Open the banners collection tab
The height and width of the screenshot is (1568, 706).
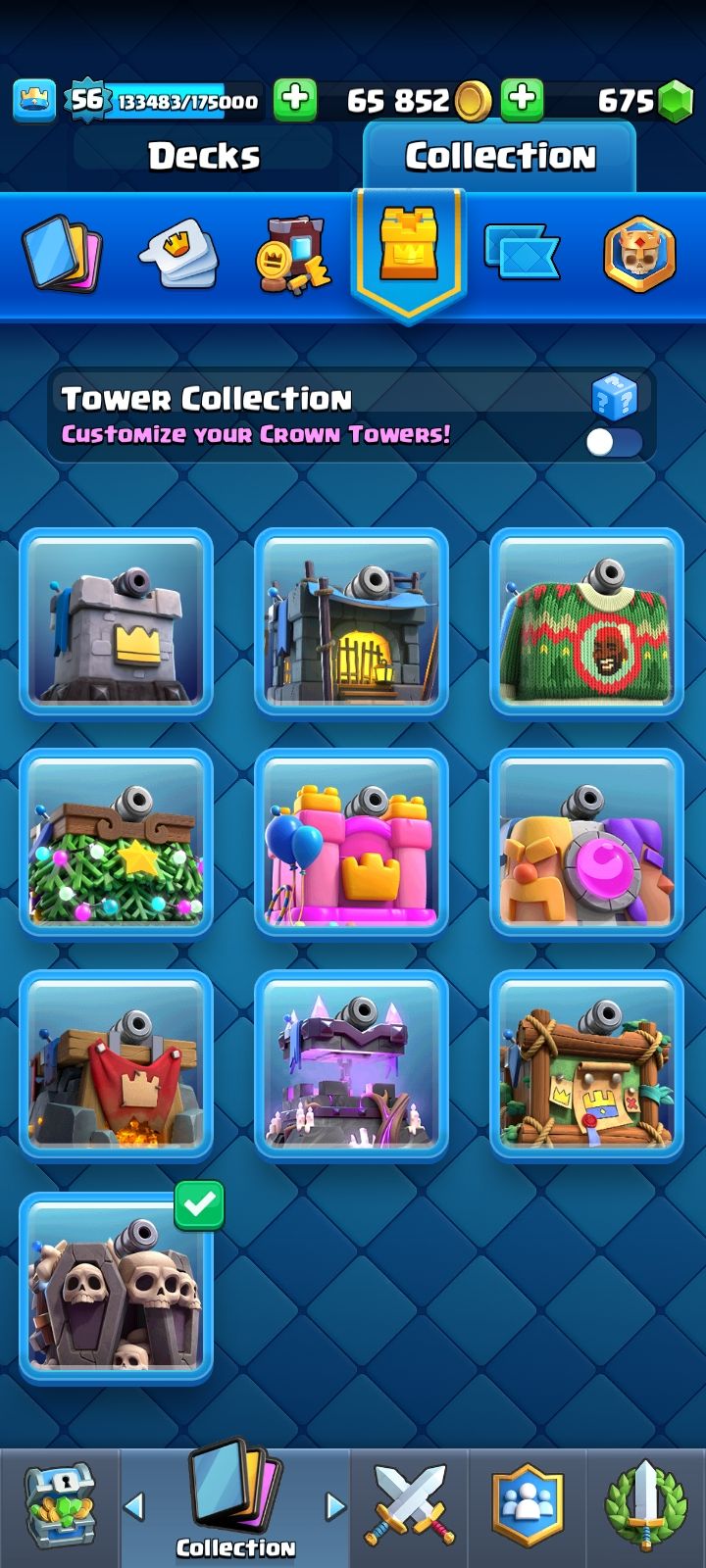click(x=523, y=253)
